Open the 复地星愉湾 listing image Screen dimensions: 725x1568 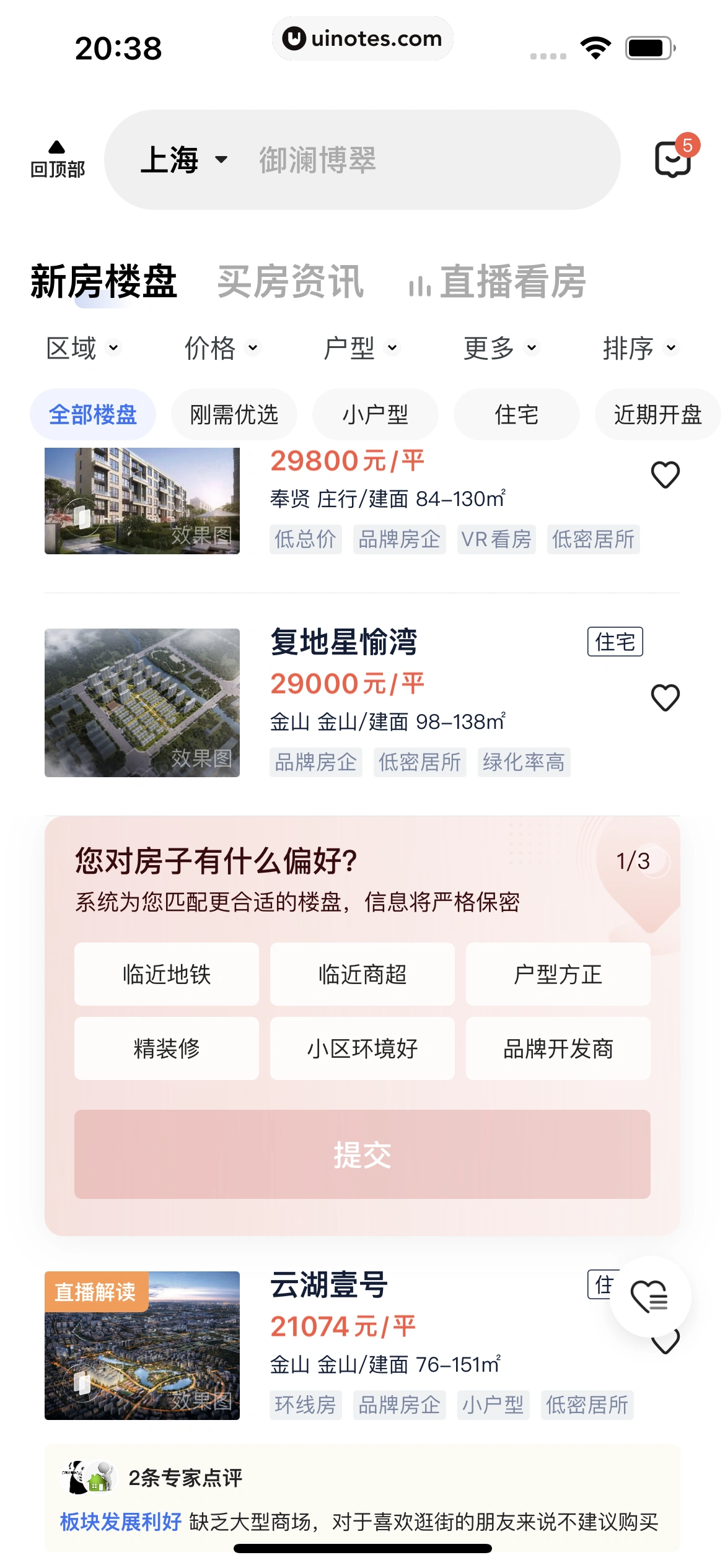tap(142, 703)
